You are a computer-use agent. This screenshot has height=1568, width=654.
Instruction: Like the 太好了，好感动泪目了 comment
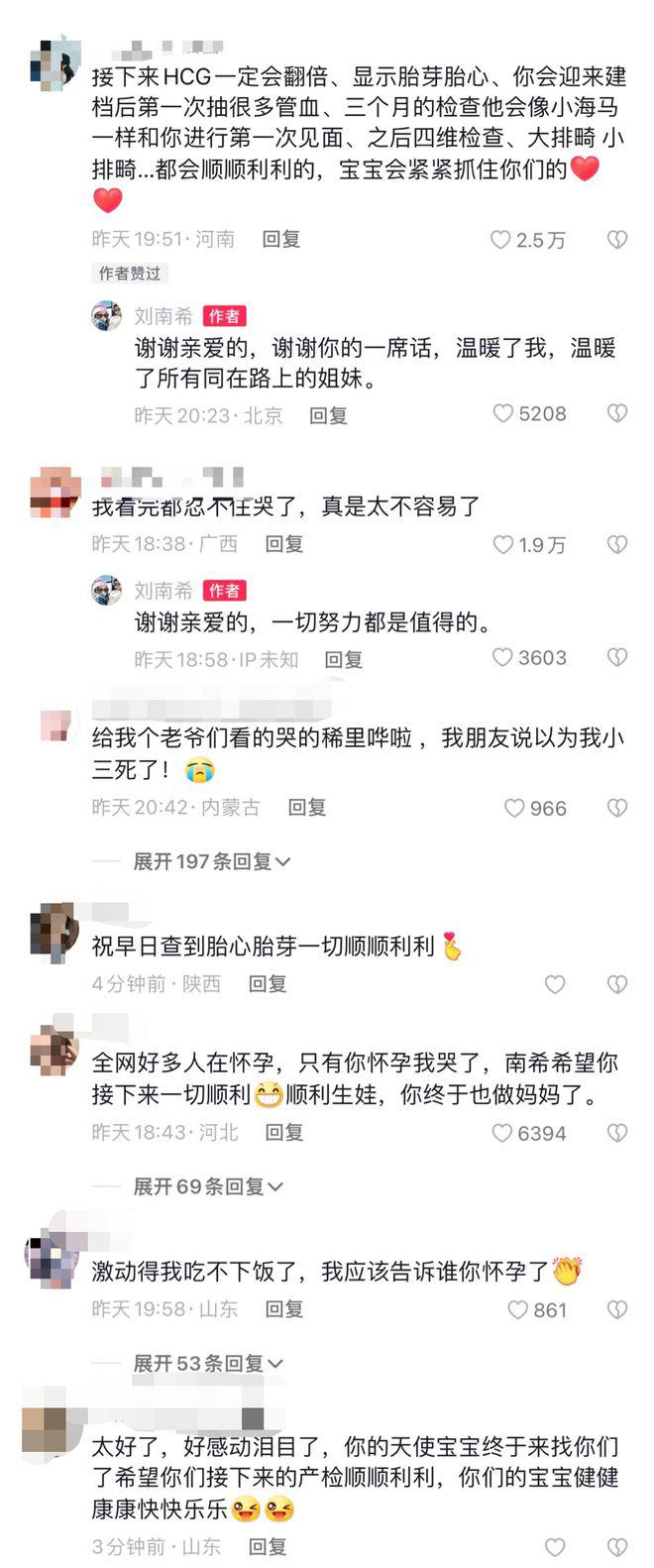(555, 1547)
